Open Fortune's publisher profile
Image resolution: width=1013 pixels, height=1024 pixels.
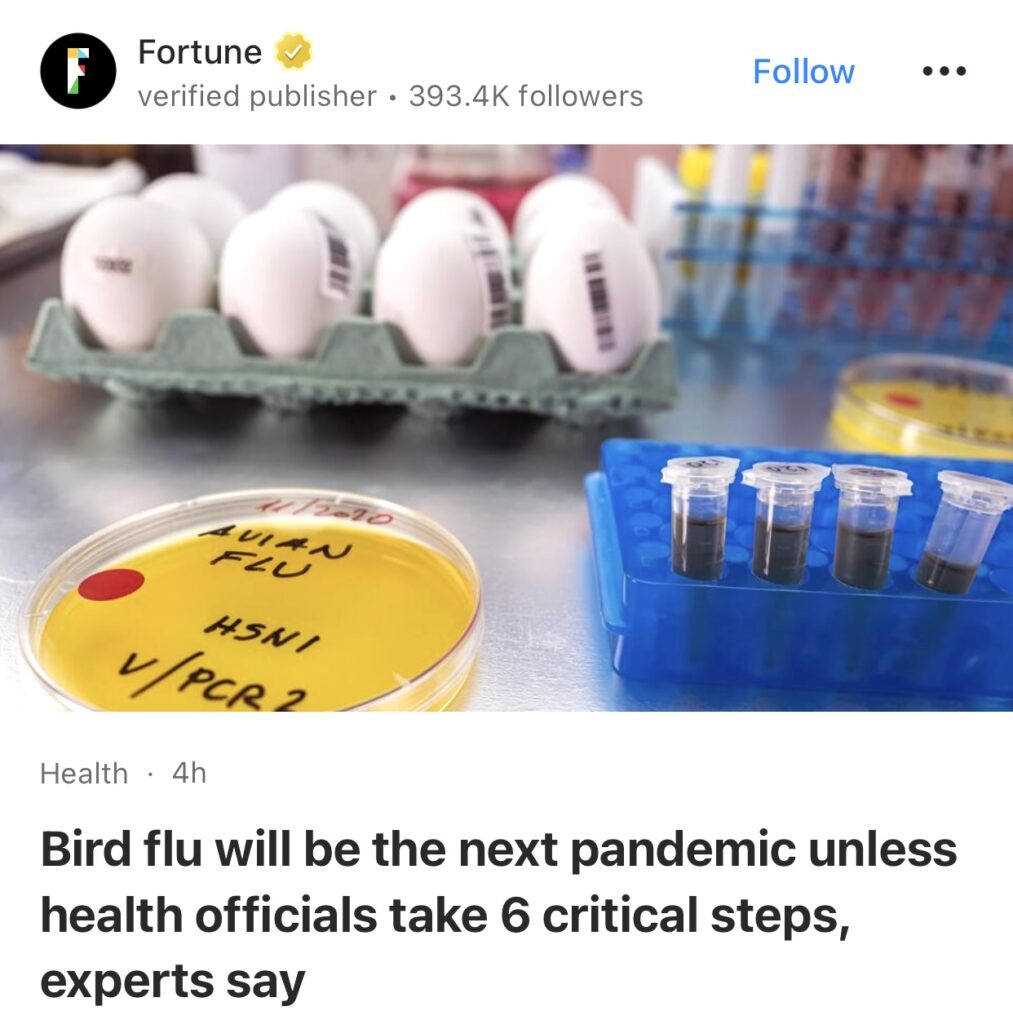tap(199, 52)
